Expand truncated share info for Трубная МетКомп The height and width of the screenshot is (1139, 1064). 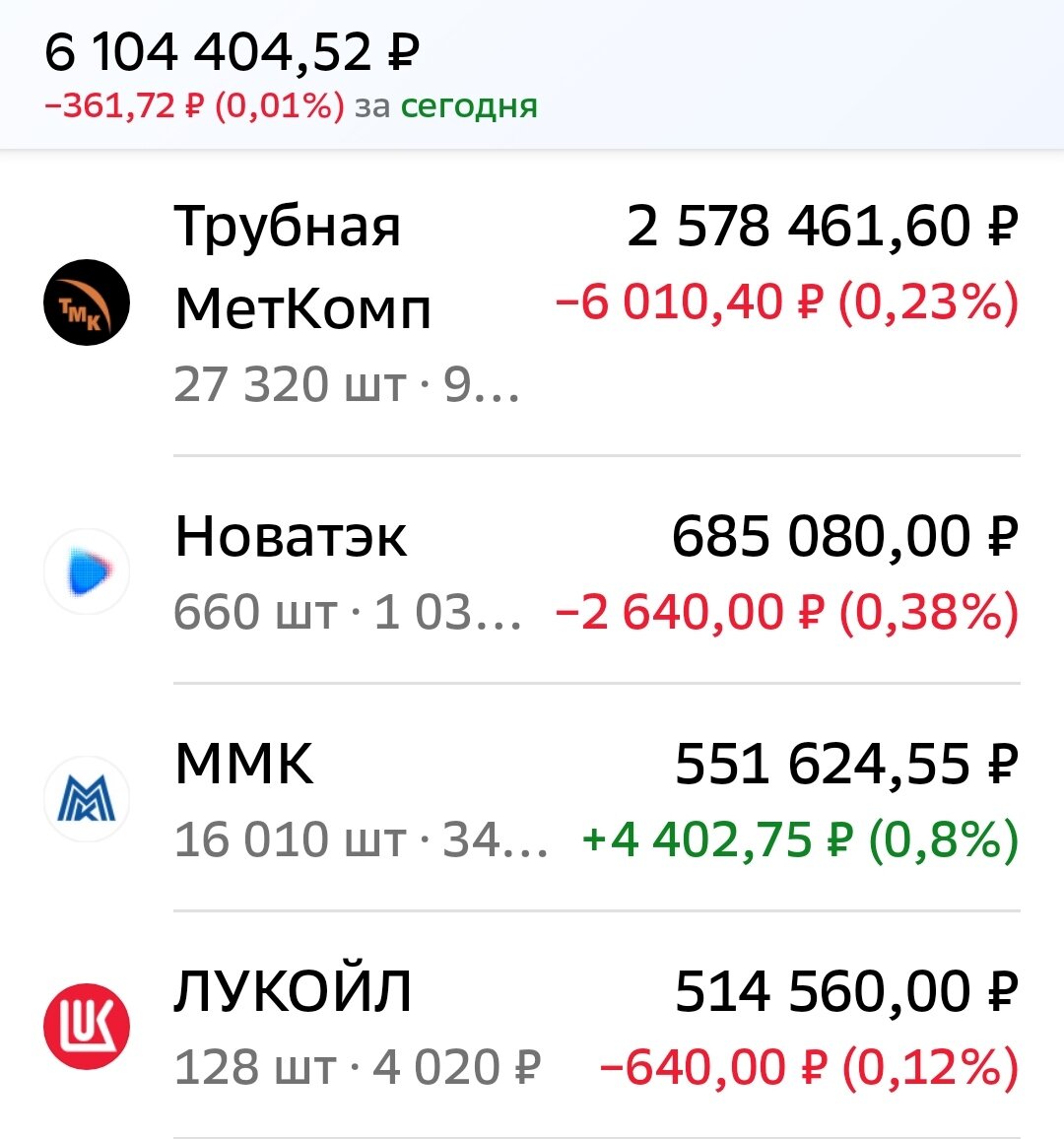tap(350, 385)
